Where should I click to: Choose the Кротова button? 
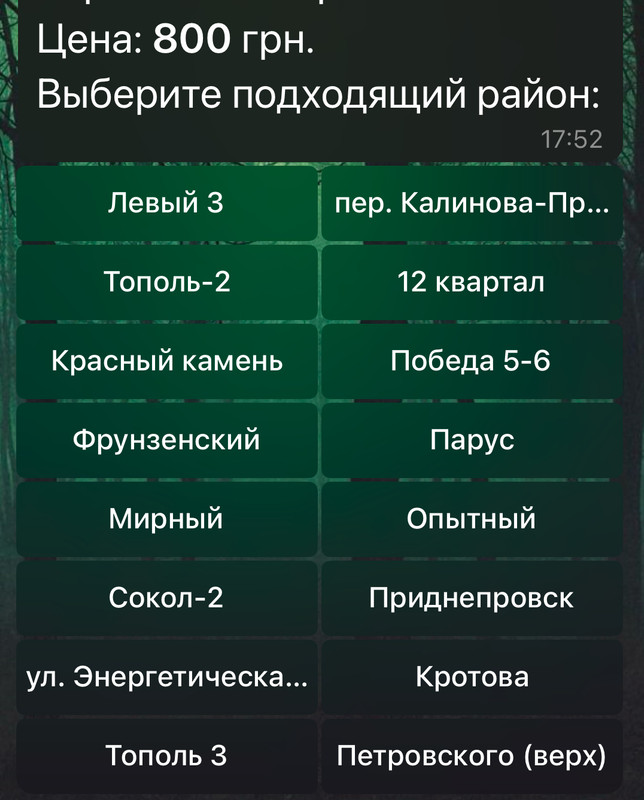[471, 677]
